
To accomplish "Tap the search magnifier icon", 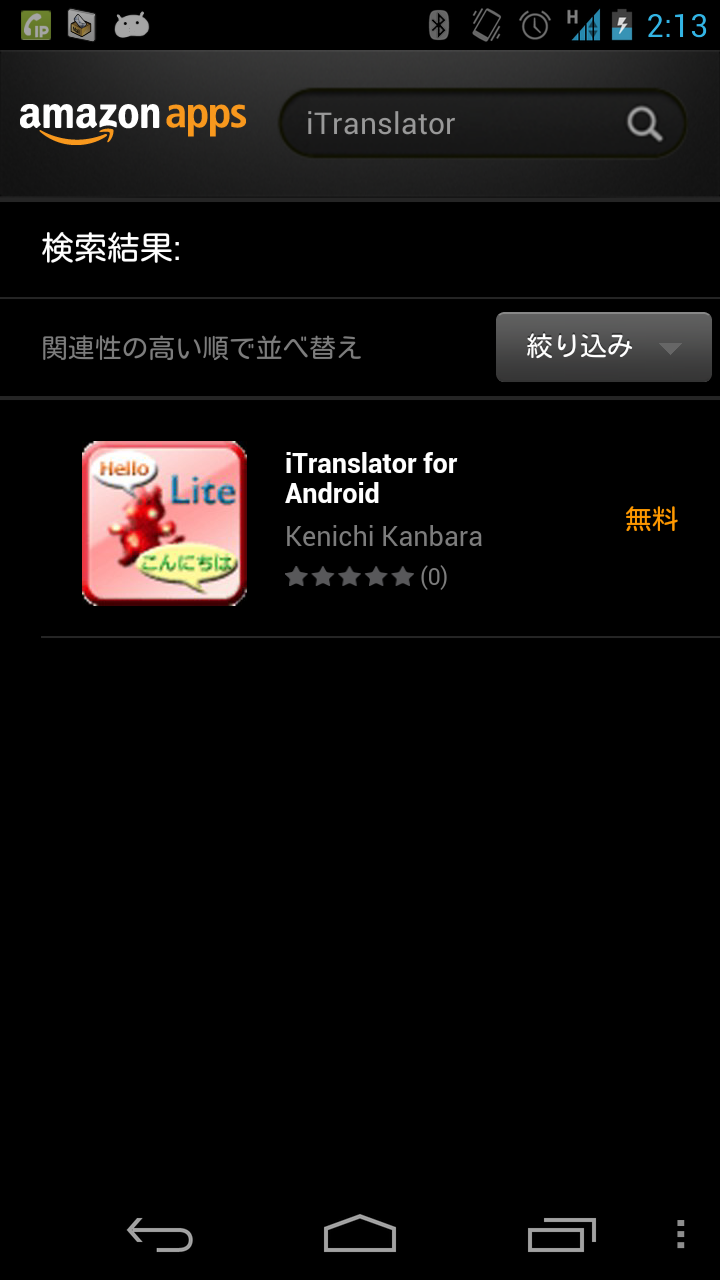I will (645, 125).
